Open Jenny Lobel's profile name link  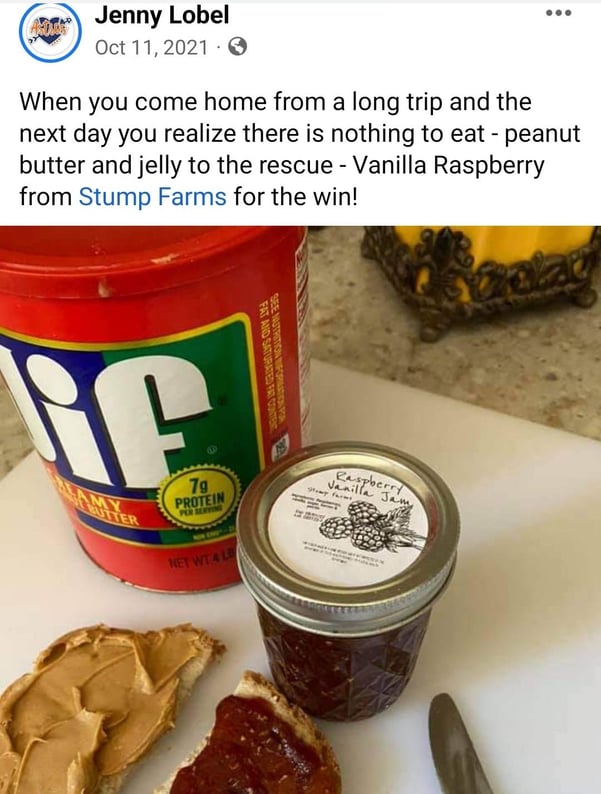click(161, 15)
